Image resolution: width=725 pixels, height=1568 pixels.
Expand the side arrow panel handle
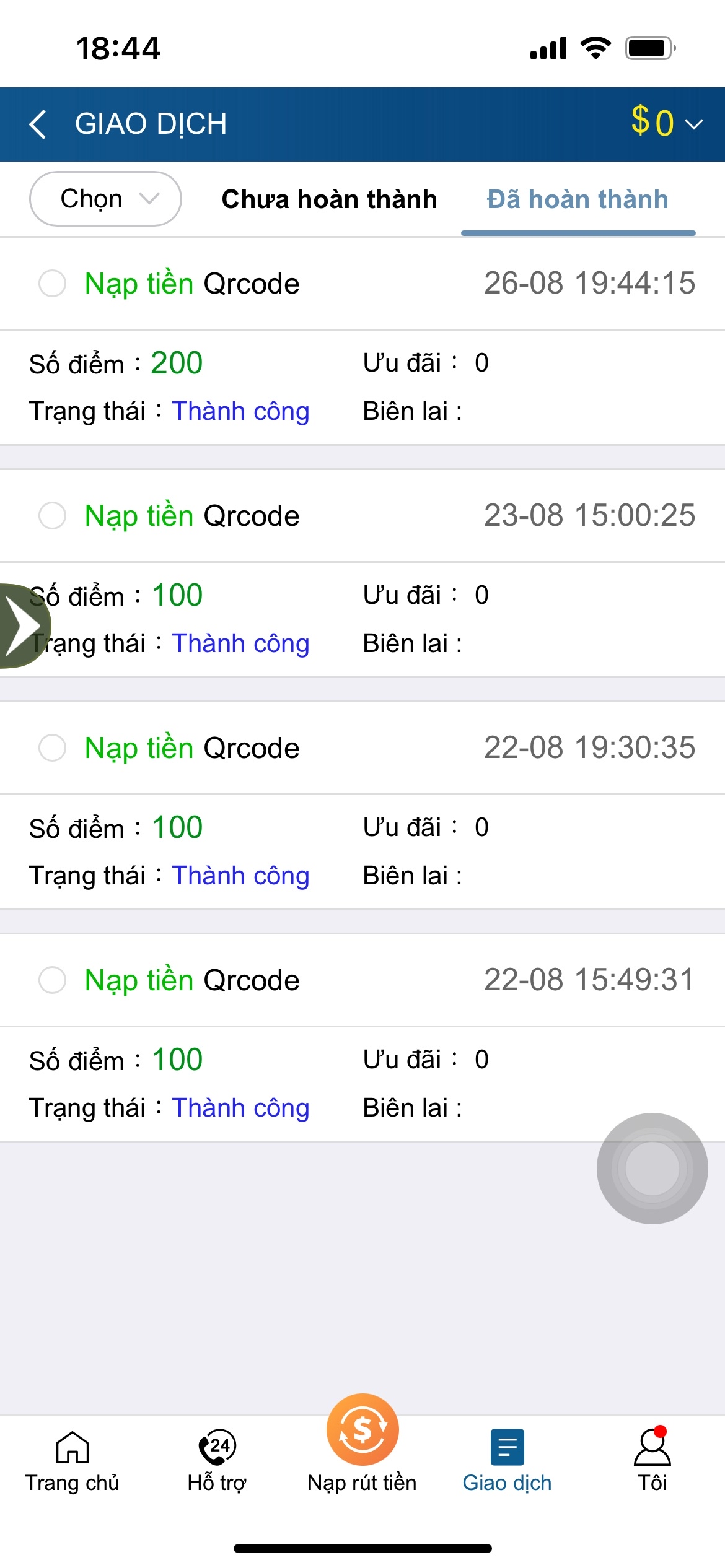pyautogui.click(x=22, y=625)
